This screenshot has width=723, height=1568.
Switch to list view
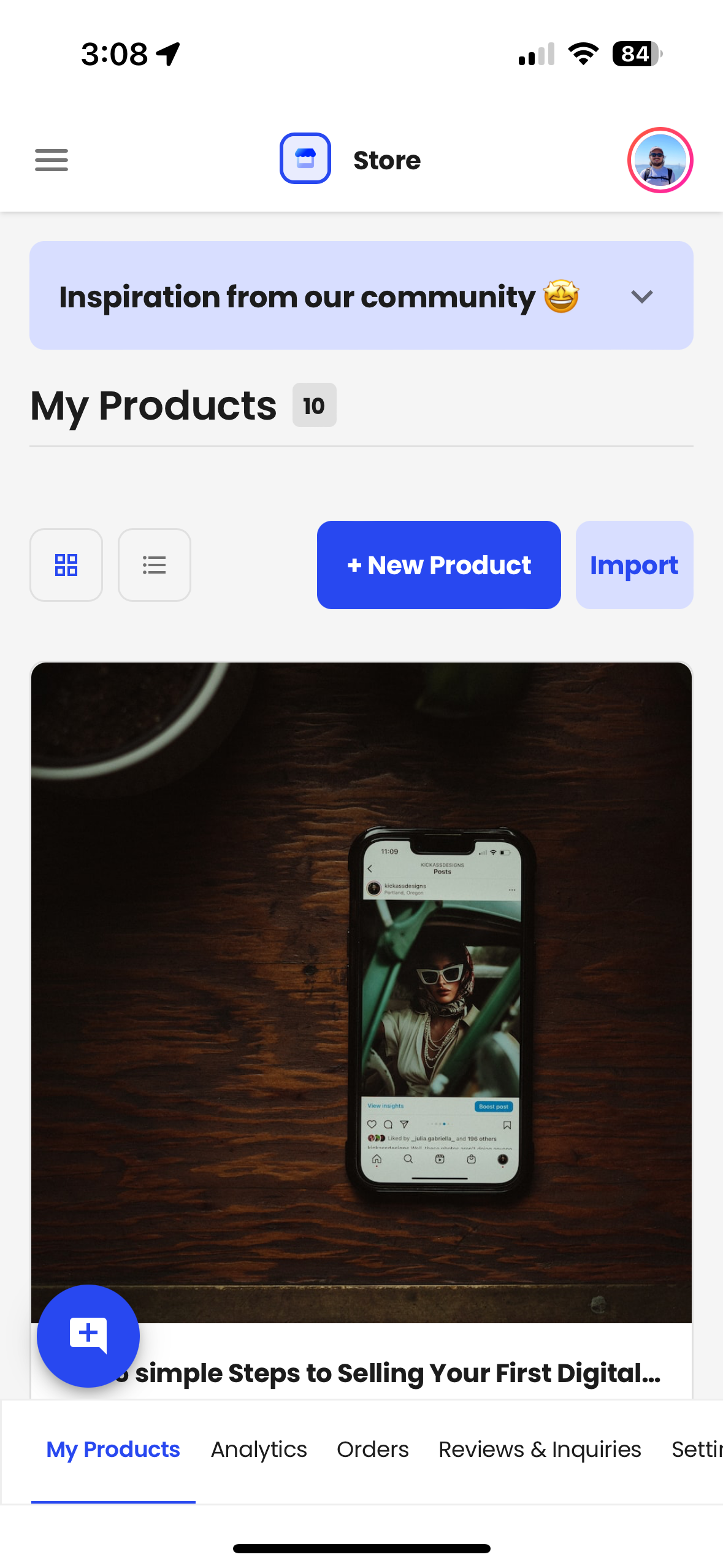[x=155, y=564]
